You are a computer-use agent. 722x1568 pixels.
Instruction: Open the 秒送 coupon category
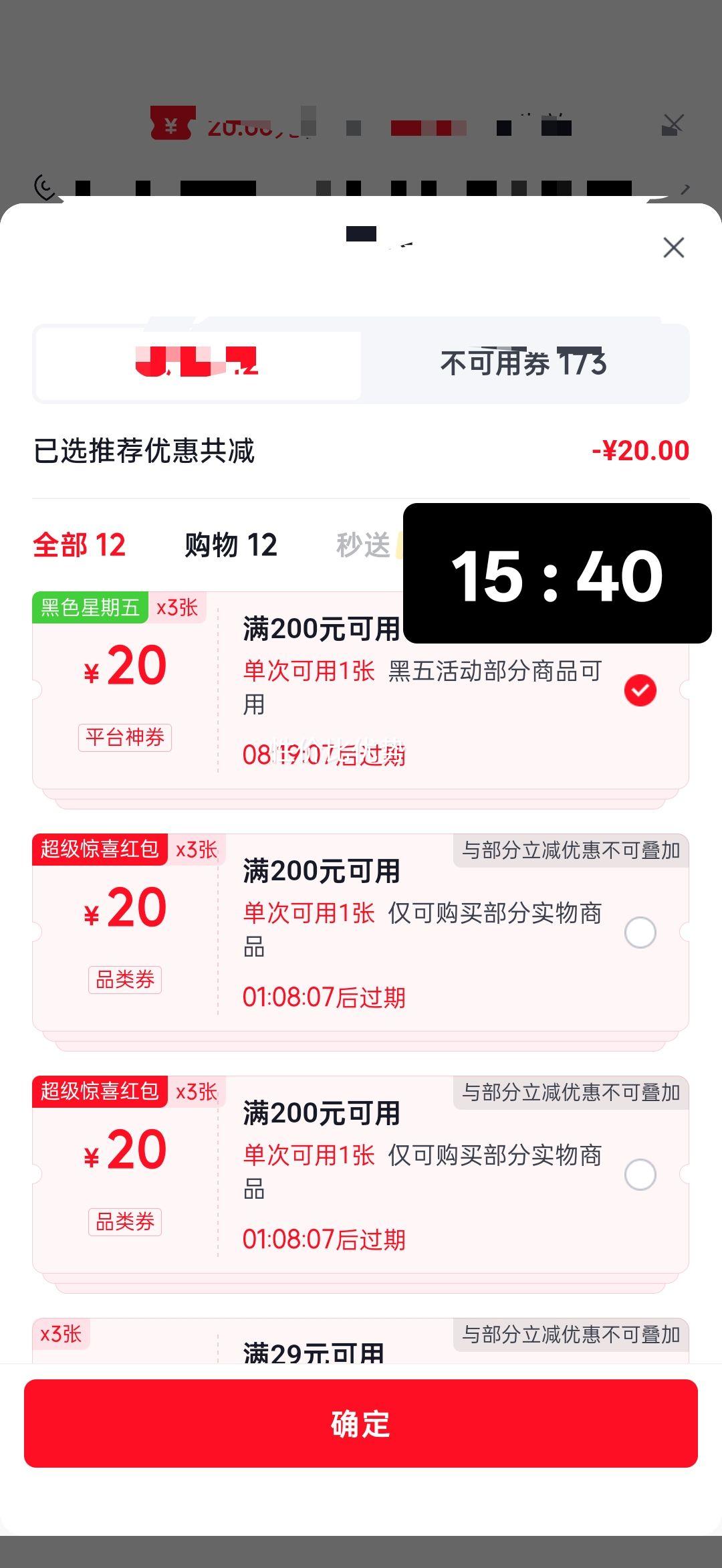click(364, 545)
